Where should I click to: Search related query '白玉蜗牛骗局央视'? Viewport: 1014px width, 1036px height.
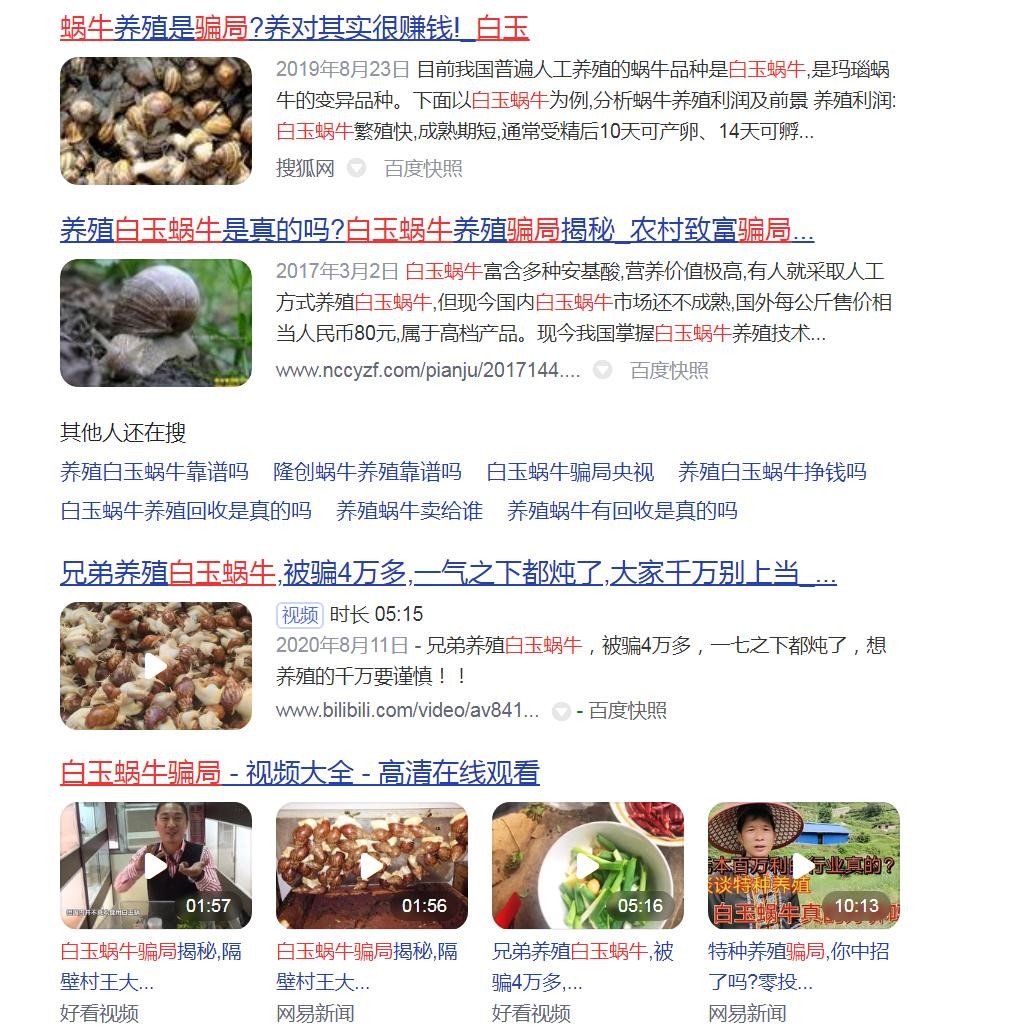click(570, 472)
